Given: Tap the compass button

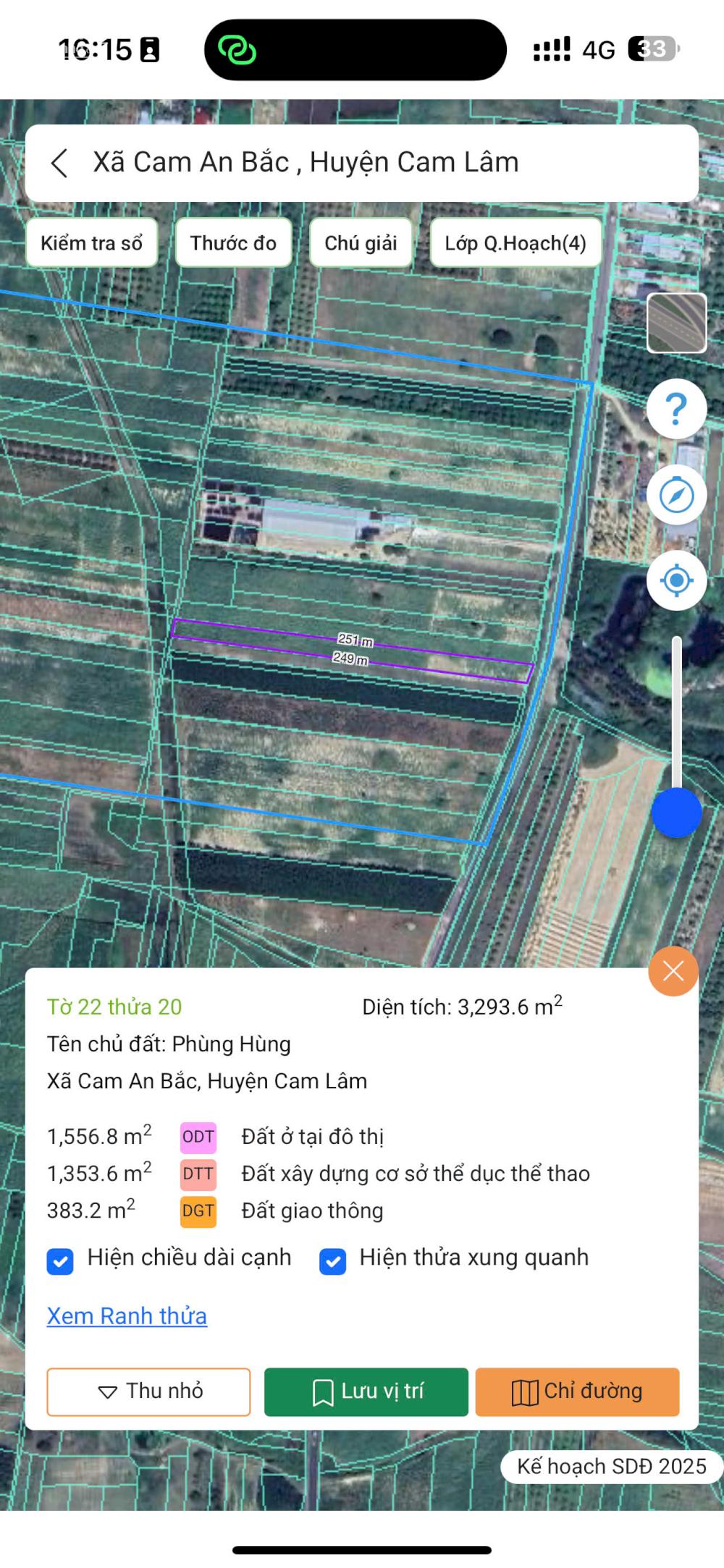Looking at the screenshot, I should [676, 496].
